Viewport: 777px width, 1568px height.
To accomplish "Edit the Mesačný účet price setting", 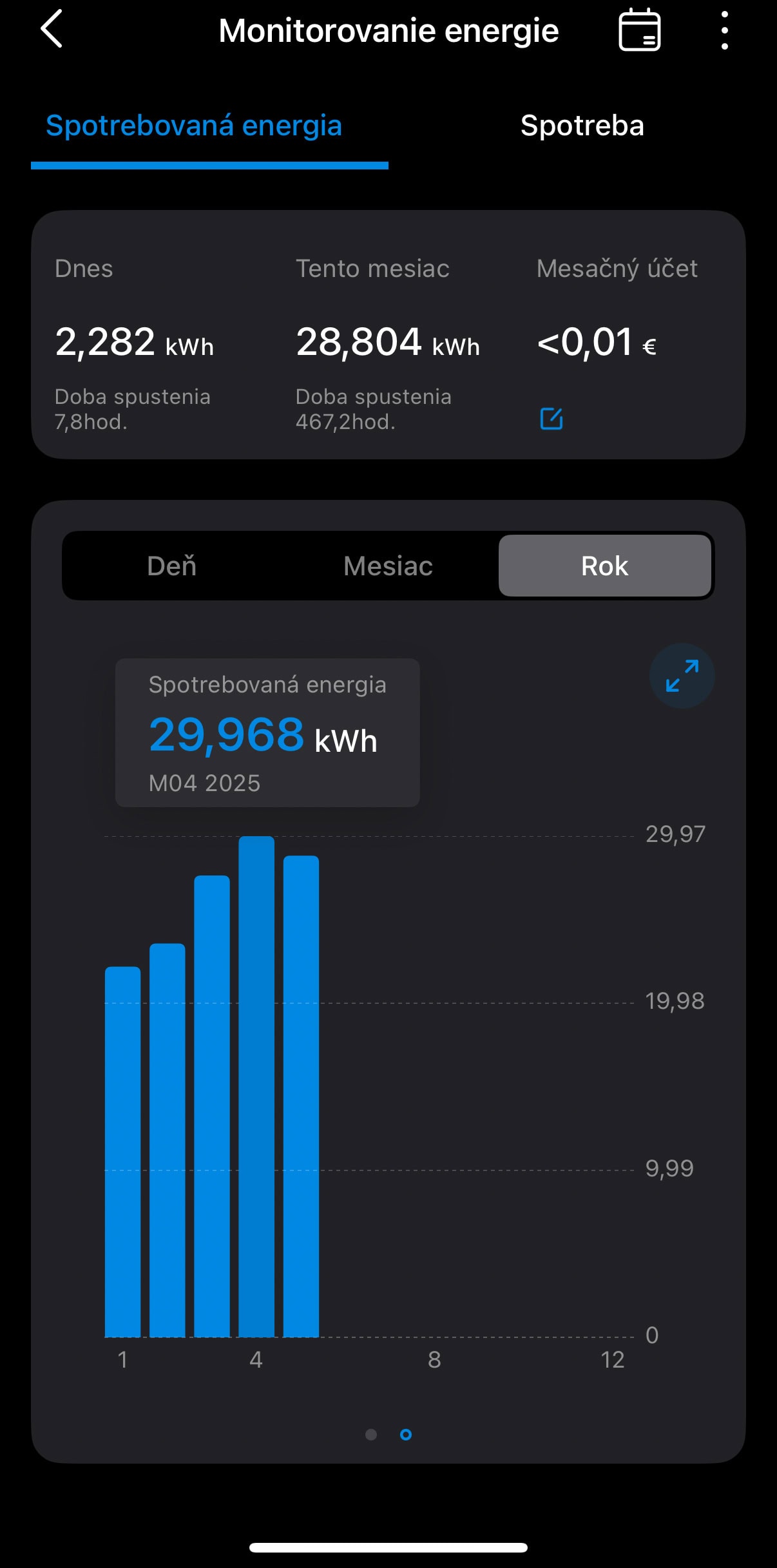I will pyautogui.click(x=552, y=419).
